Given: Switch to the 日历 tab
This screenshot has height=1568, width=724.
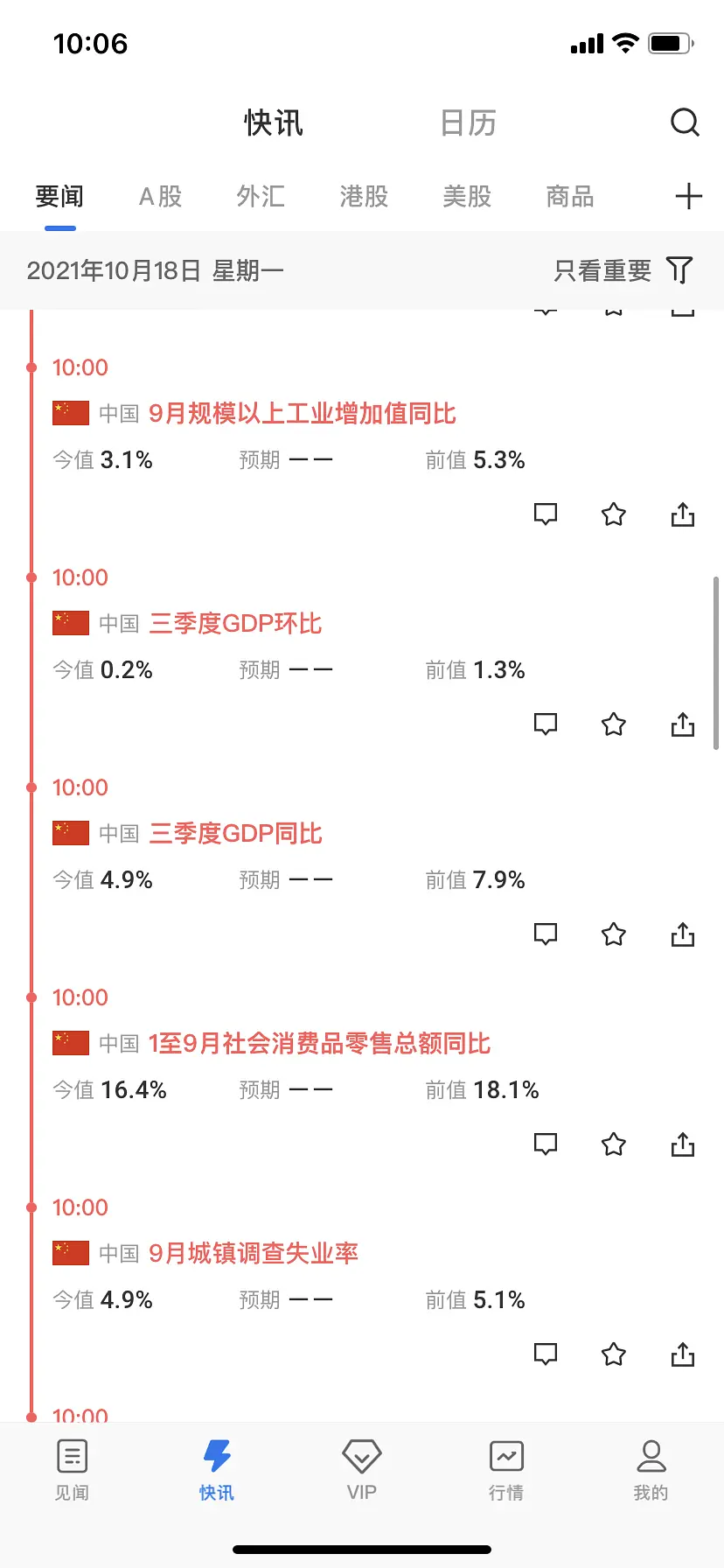Looking at the screenshot, I should pyautogui.click(x=468, y=123).
